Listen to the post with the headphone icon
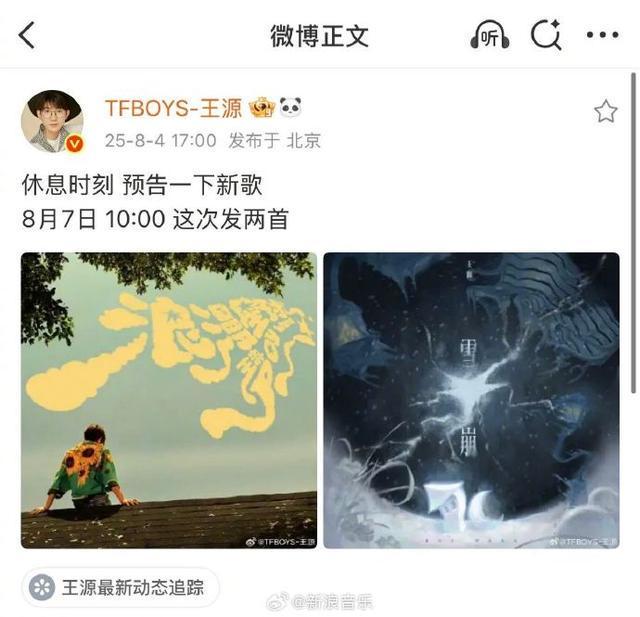640x617 pixels. tap(489, 36)
